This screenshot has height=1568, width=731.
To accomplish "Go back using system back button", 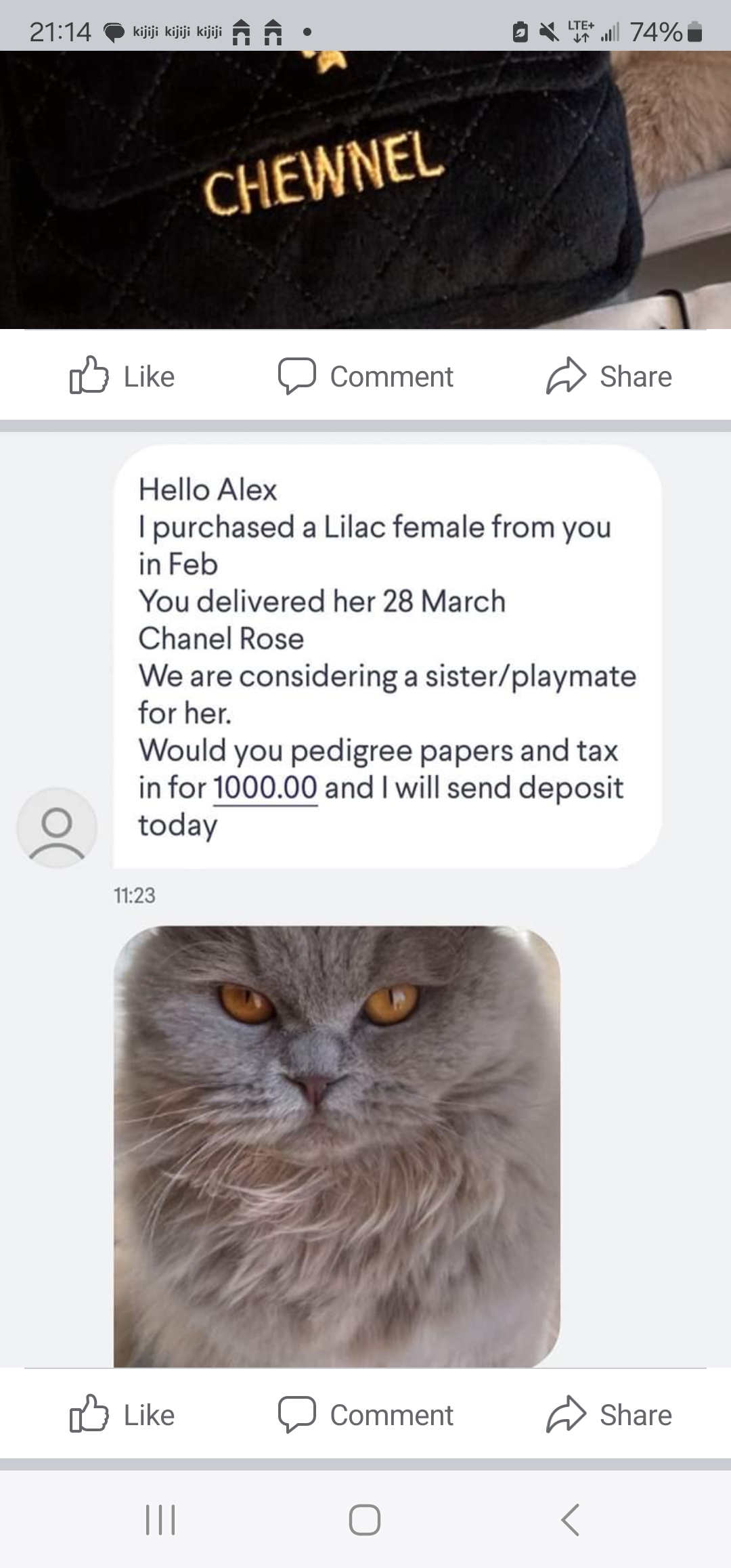I will tap(570, 1520).
